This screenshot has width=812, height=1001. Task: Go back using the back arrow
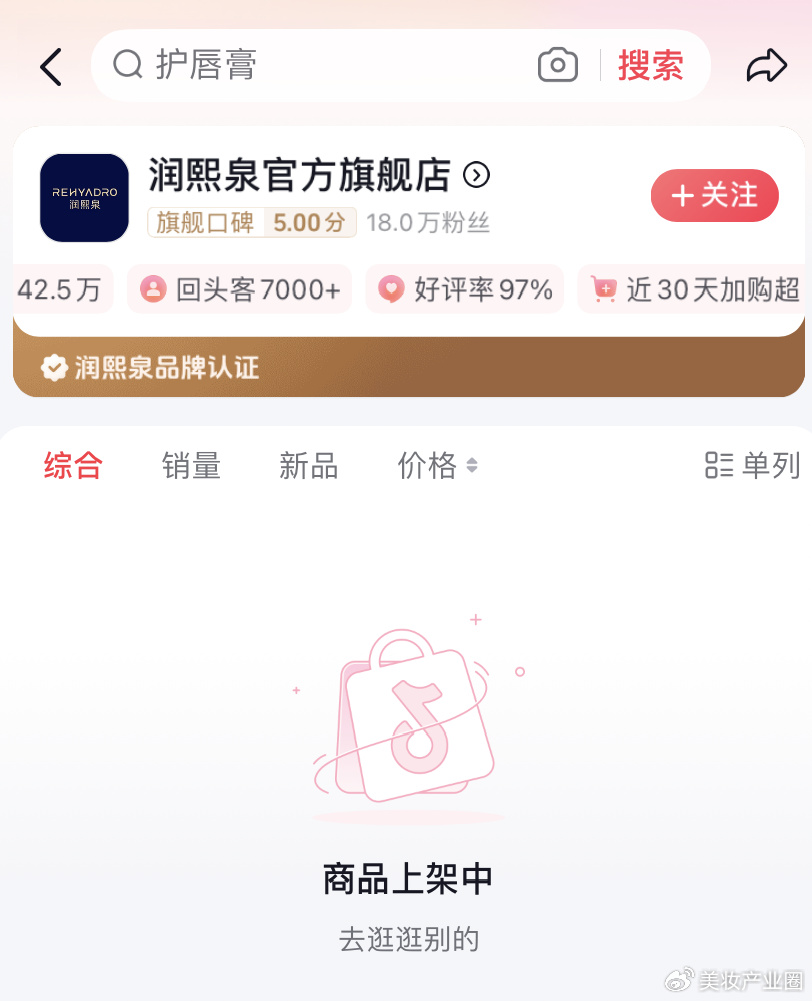(50, 67)
